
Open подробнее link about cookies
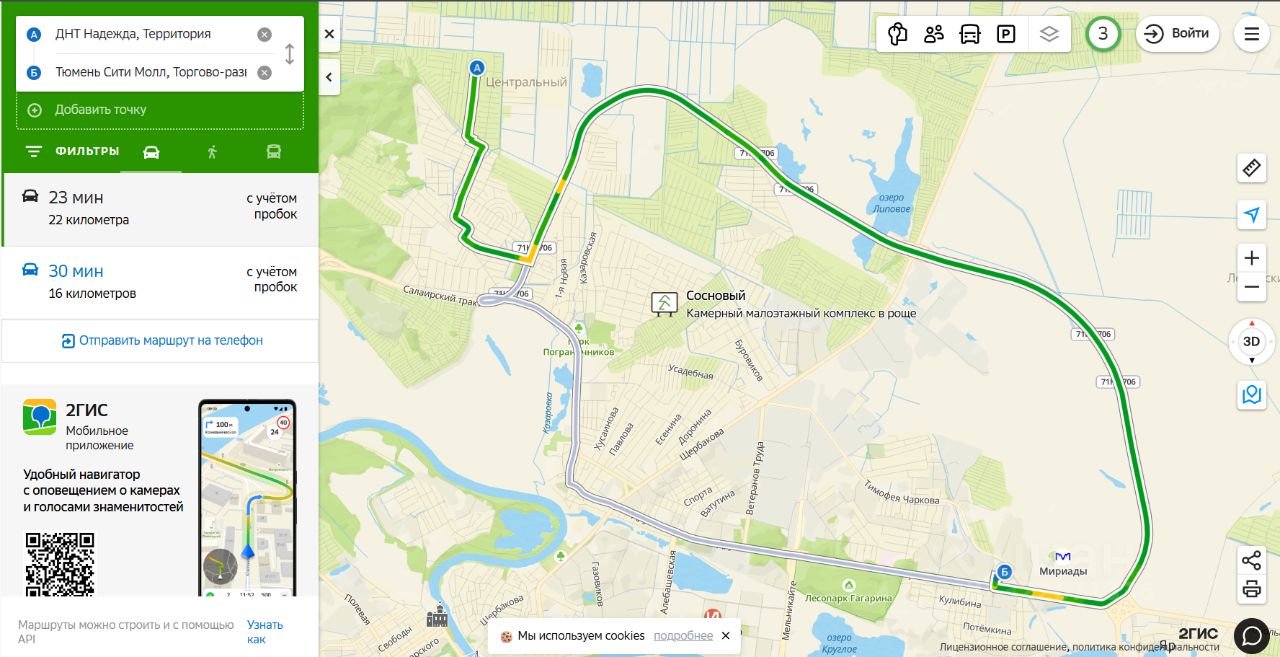point(683,636)
